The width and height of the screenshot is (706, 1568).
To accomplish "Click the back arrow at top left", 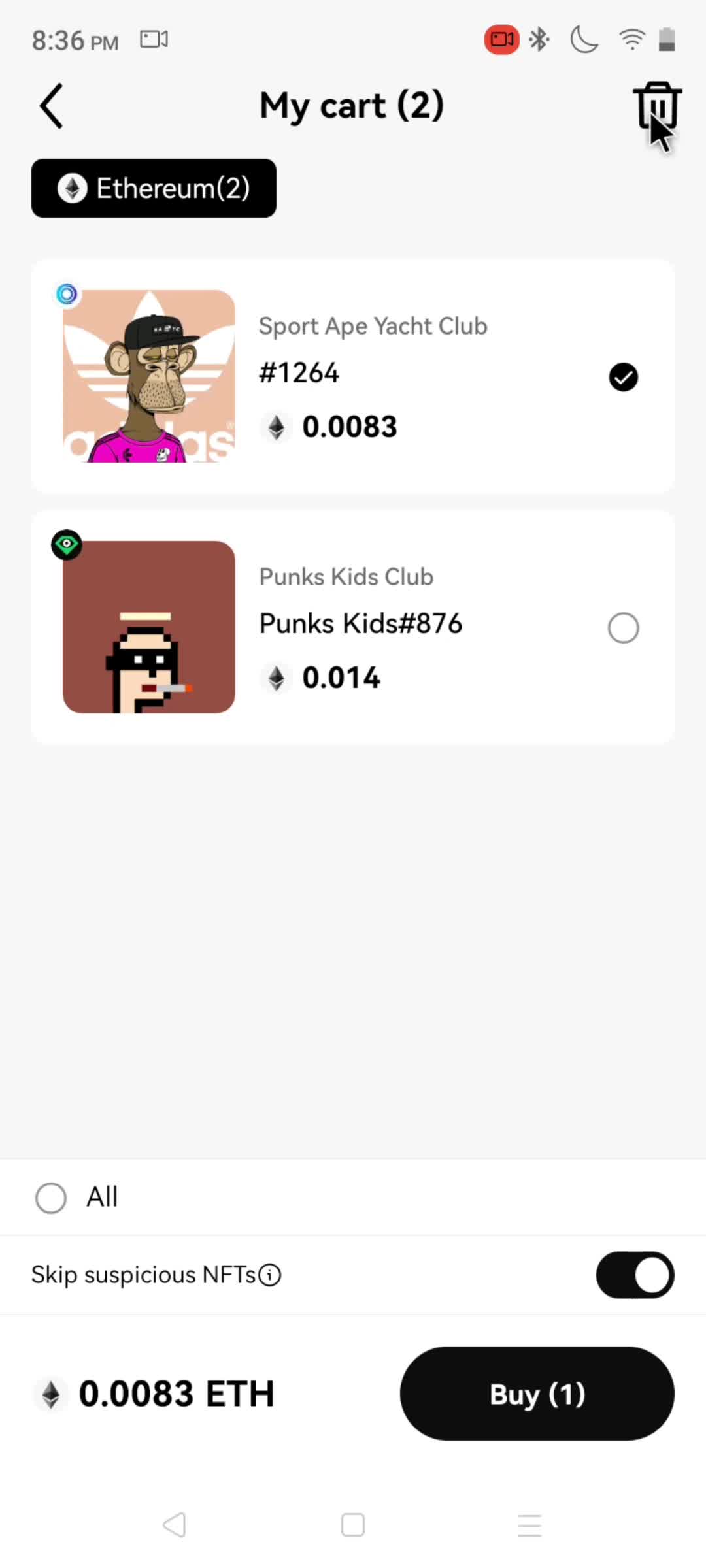I will 51,106.
